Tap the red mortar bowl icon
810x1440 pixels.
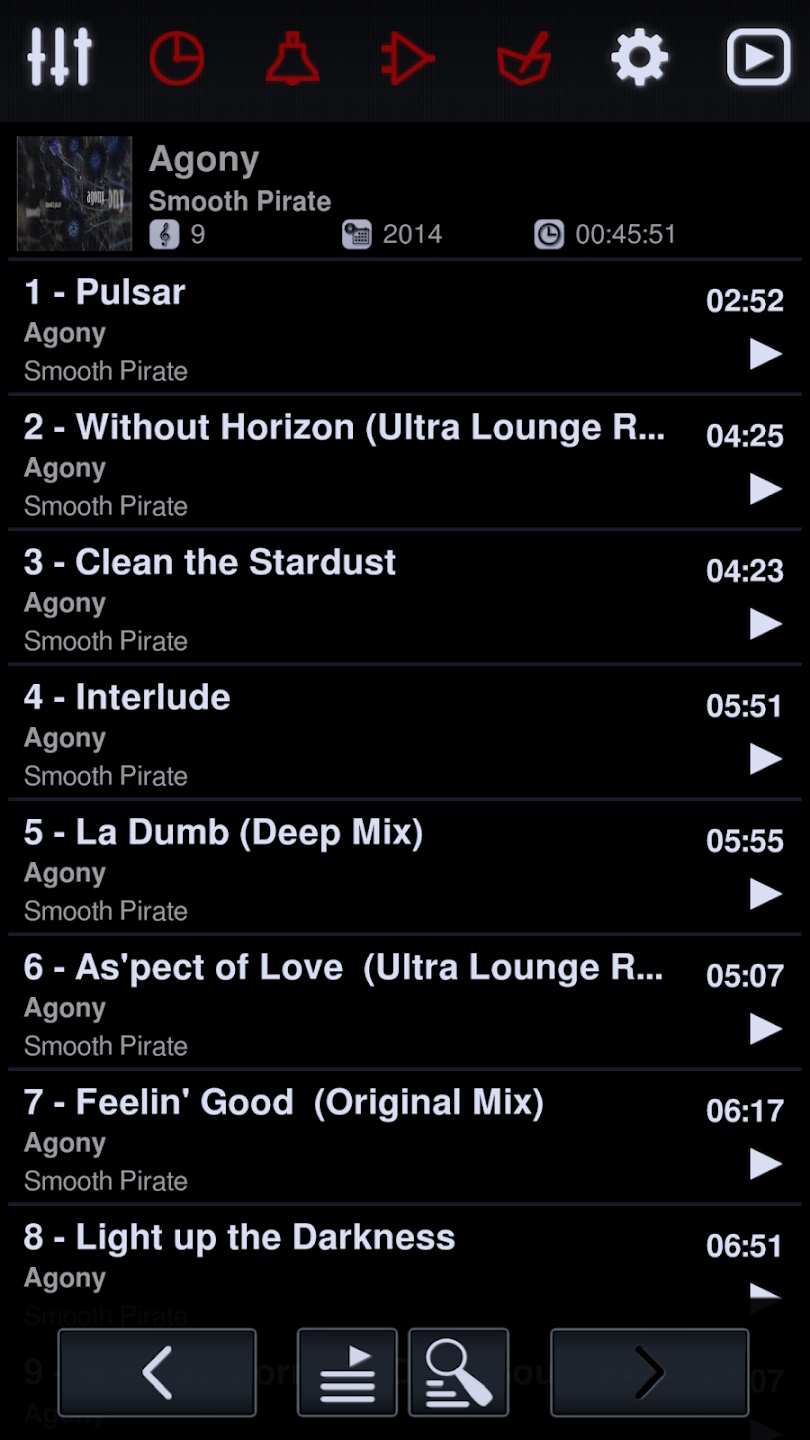point(524,58)
